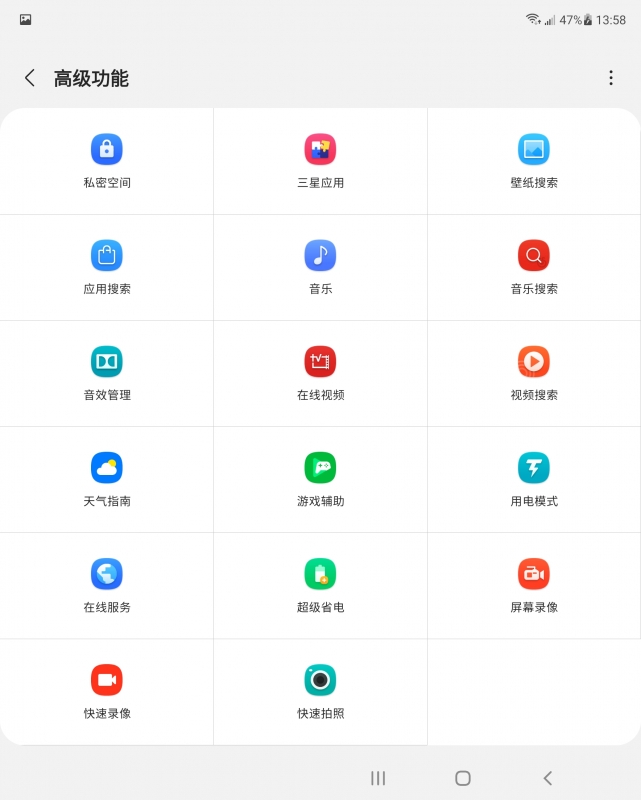Open 快速拍照

pyautogui.click(x=320, y=690)
